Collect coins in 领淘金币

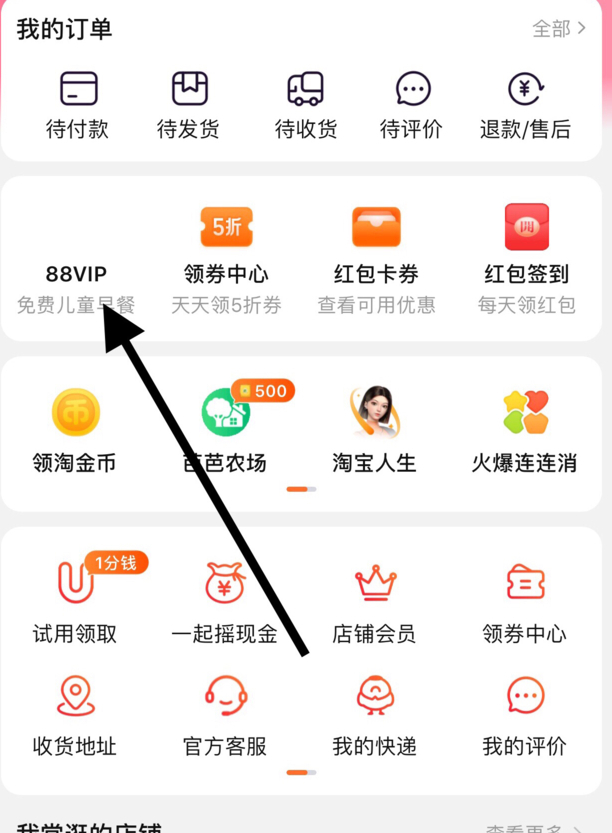[75, 430]
